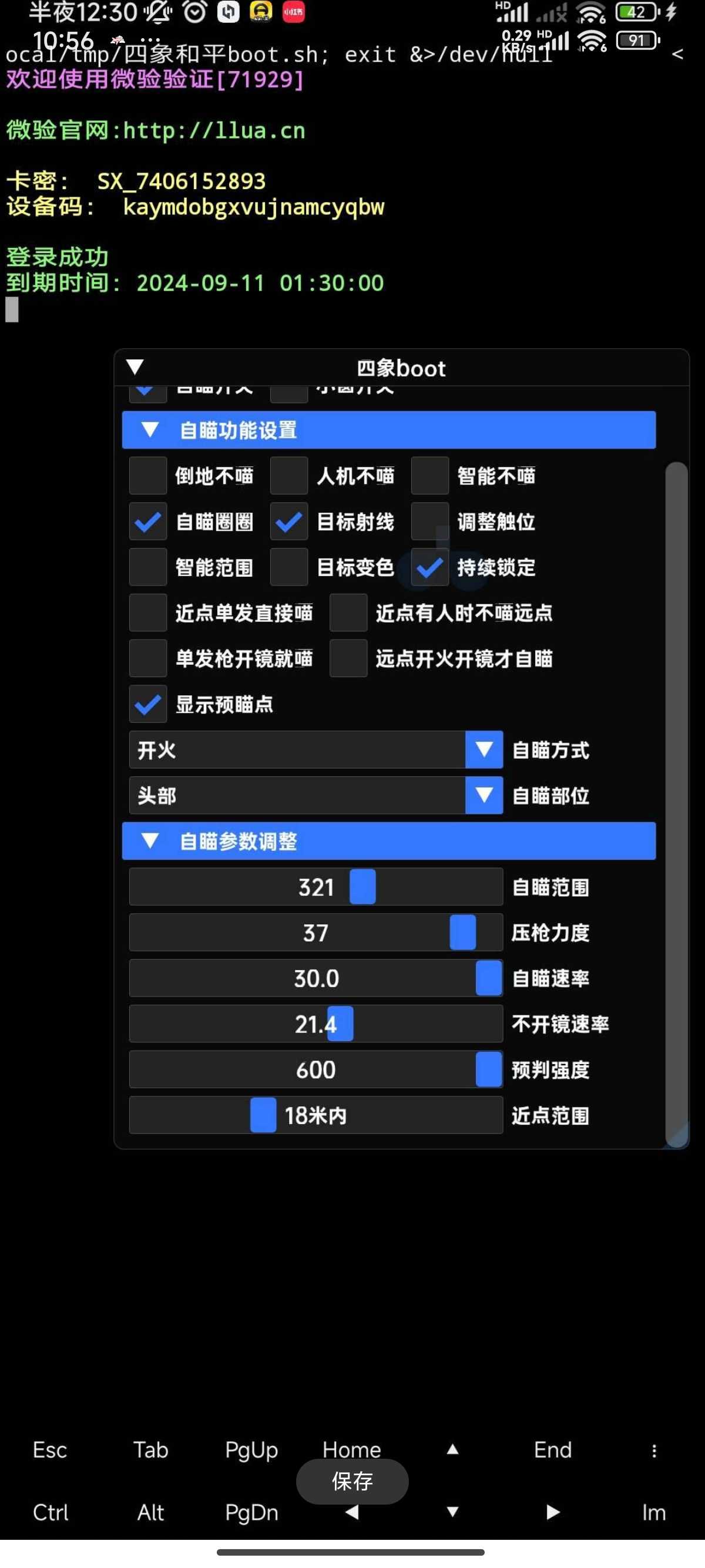Collapse the 自瞄参数调整 section
705x1568 pixels.
point(150,841)
